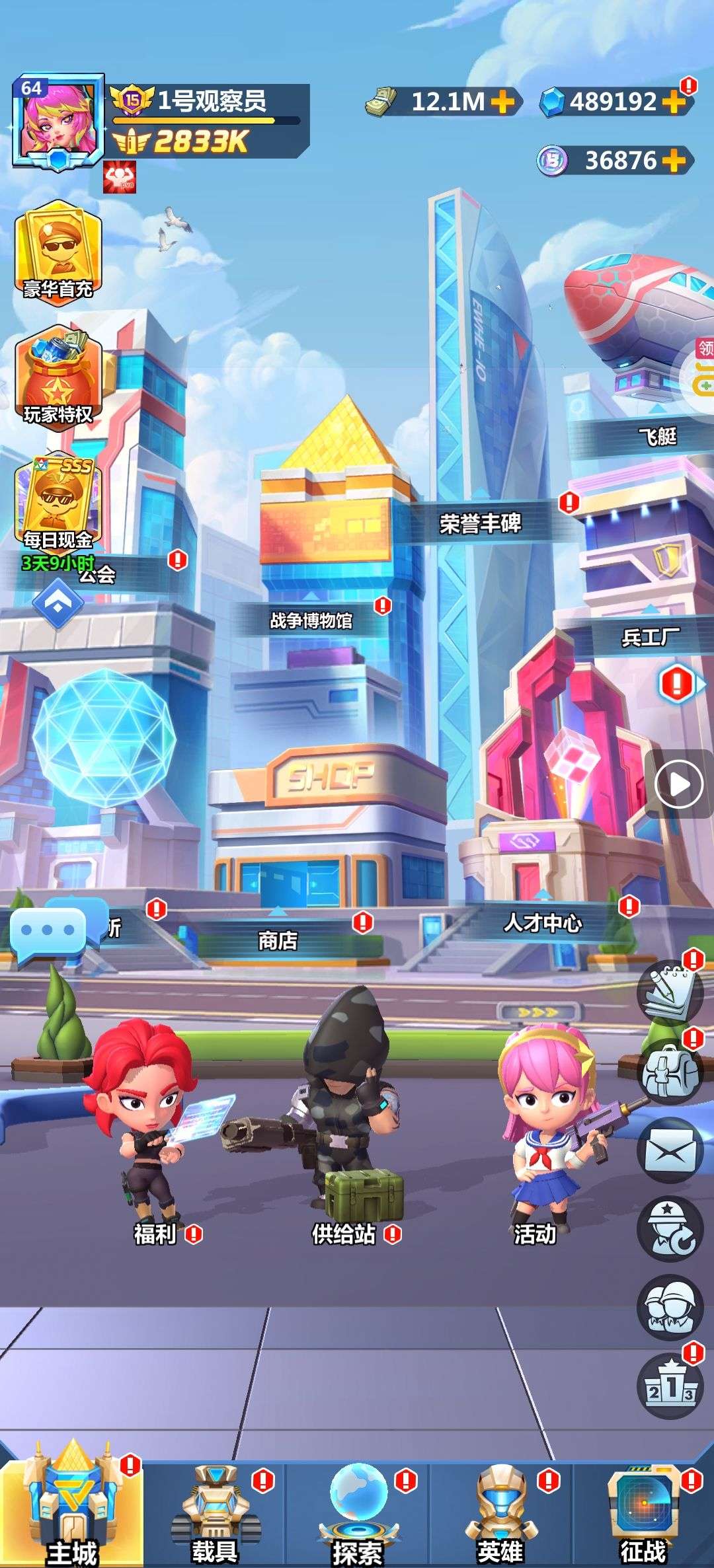Enter the 荣誉丰碑 honor monument
Image resolution: width=714 pixels, height=1568 pixels.
tap(481, 523)
